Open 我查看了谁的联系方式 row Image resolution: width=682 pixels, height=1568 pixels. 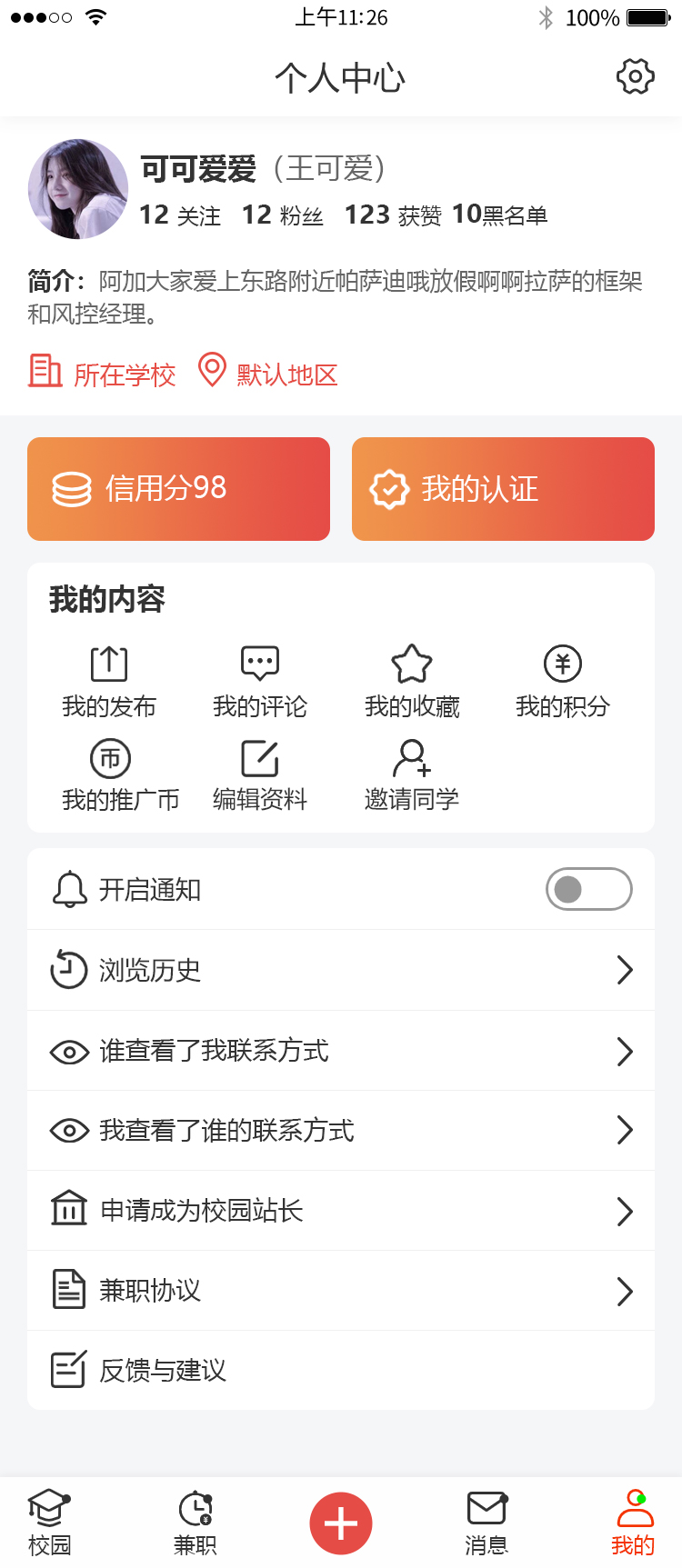(341, 1131)
